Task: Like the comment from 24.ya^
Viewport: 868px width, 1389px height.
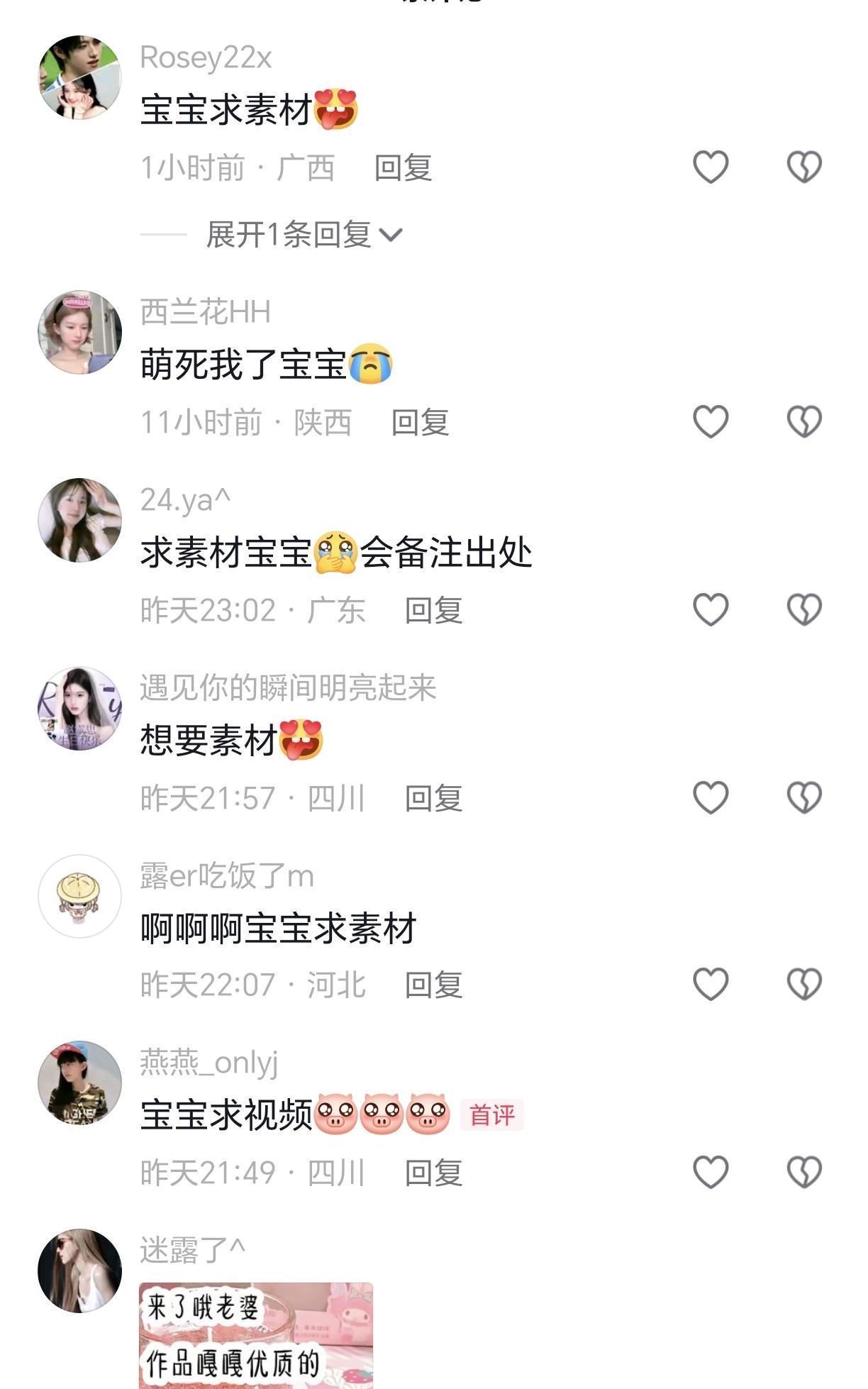Action: coord(711,610)
